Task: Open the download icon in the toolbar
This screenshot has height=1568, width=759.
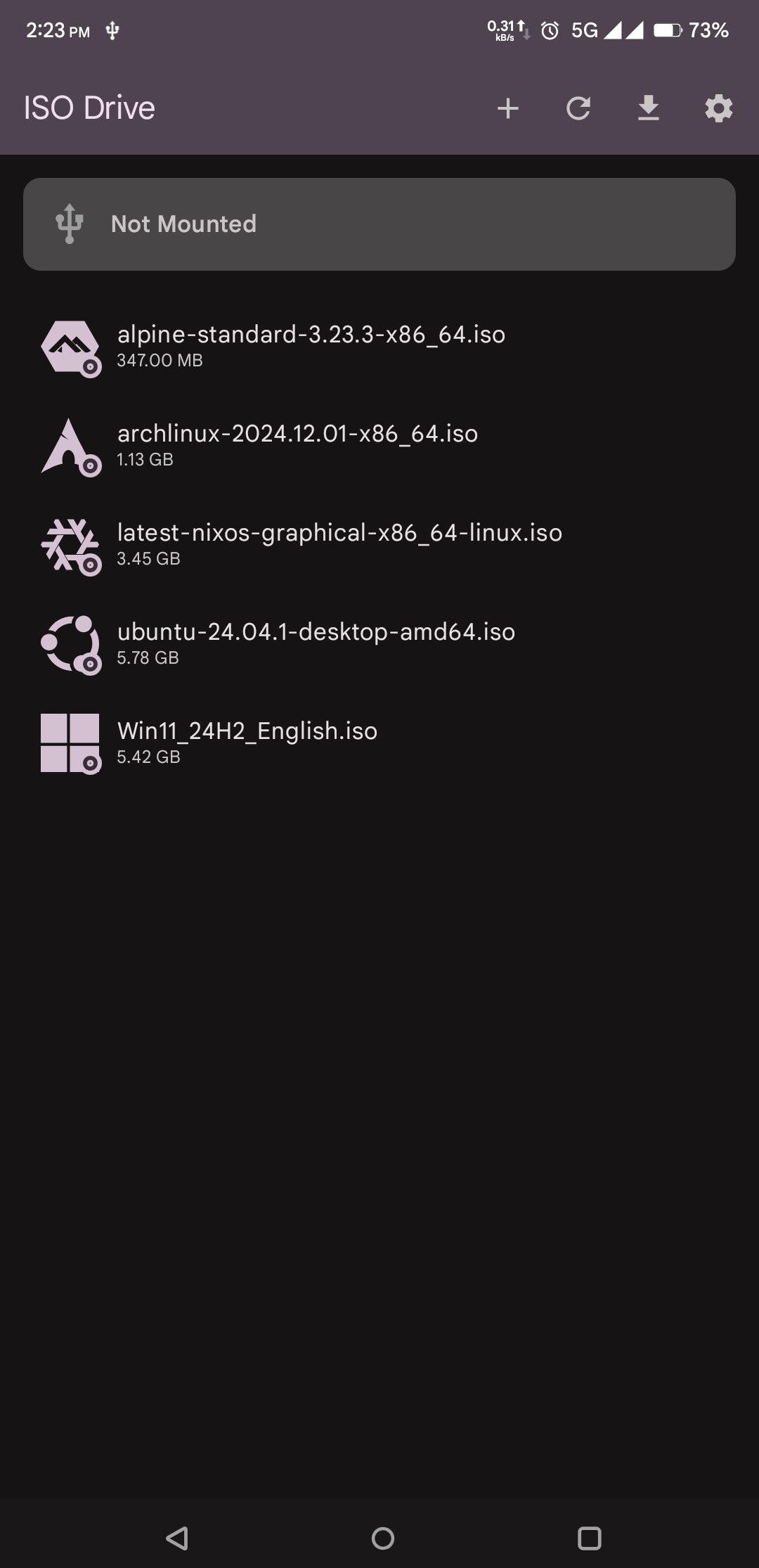Action: [648, 108]
